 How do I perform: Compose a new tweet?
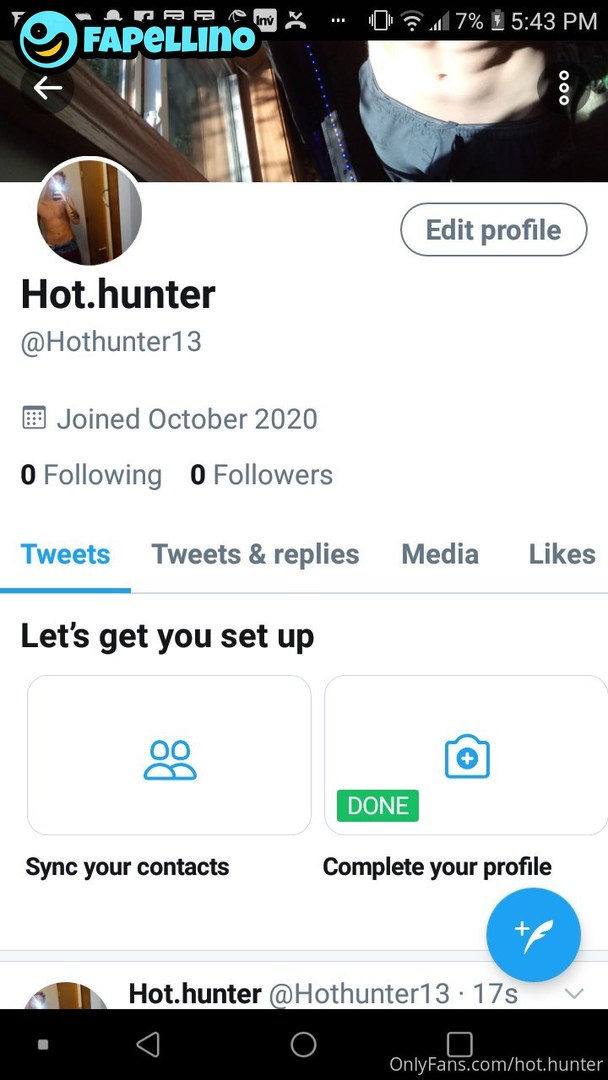[533, 935]
